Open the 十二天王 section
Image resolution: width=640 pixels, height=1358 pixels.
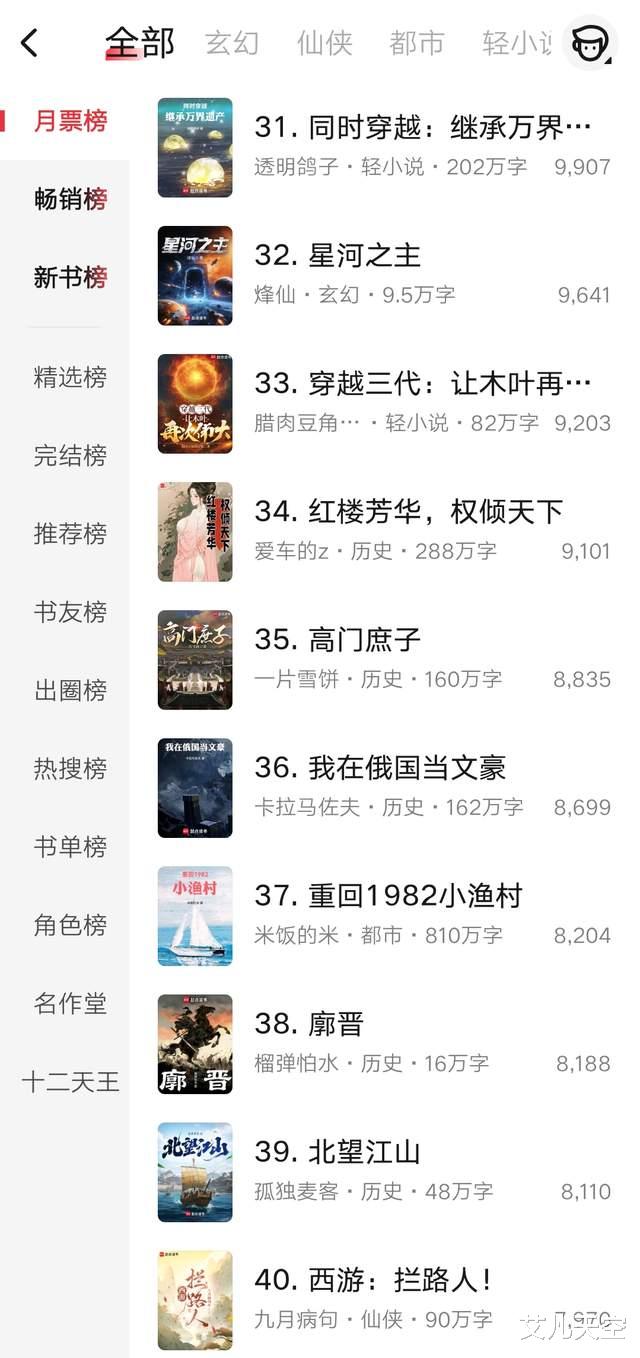point(70,1081)
